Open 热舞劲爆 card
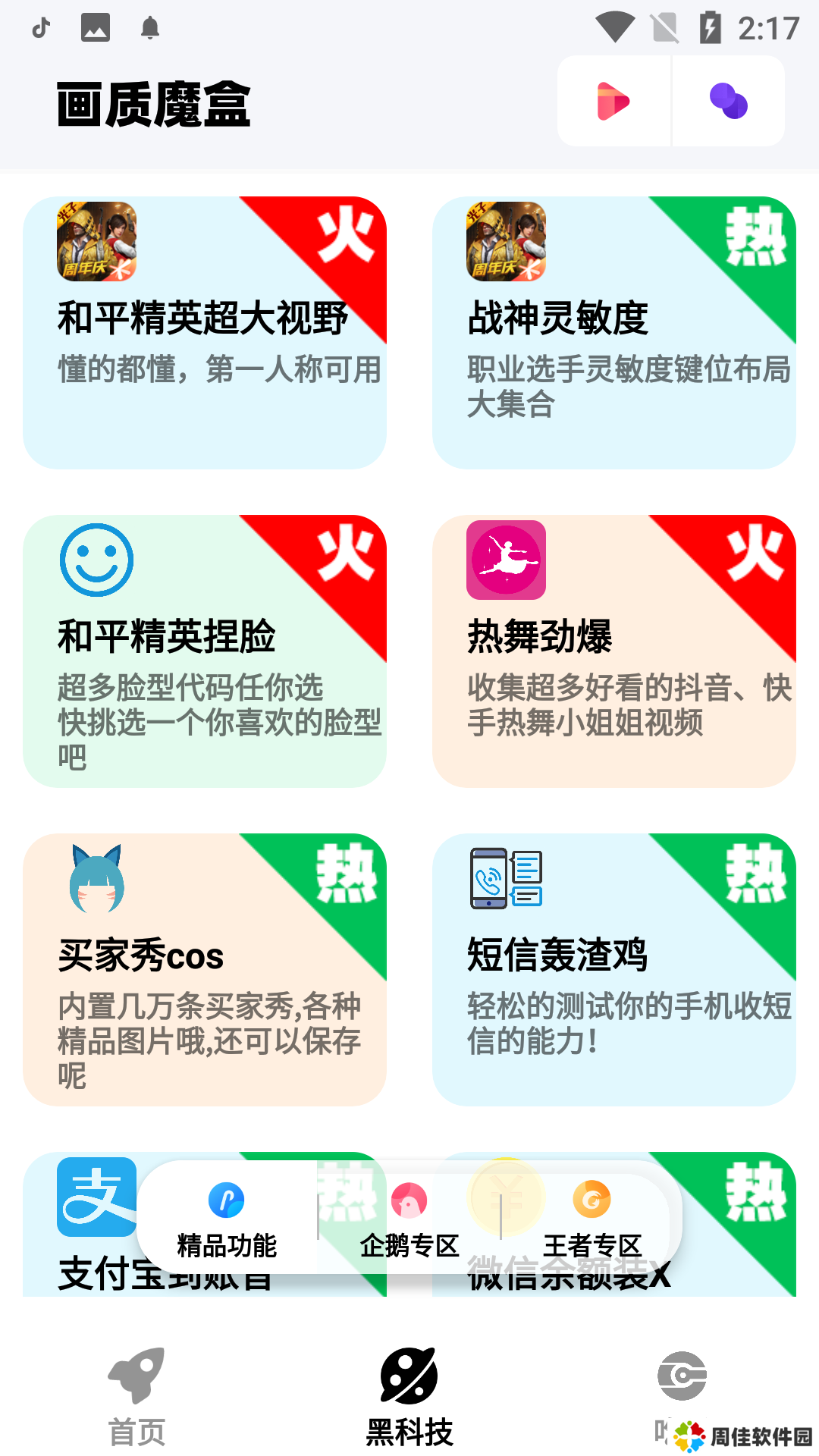Screen dimensions: 819x1456 pyautogui.click(x=613, y=651)
